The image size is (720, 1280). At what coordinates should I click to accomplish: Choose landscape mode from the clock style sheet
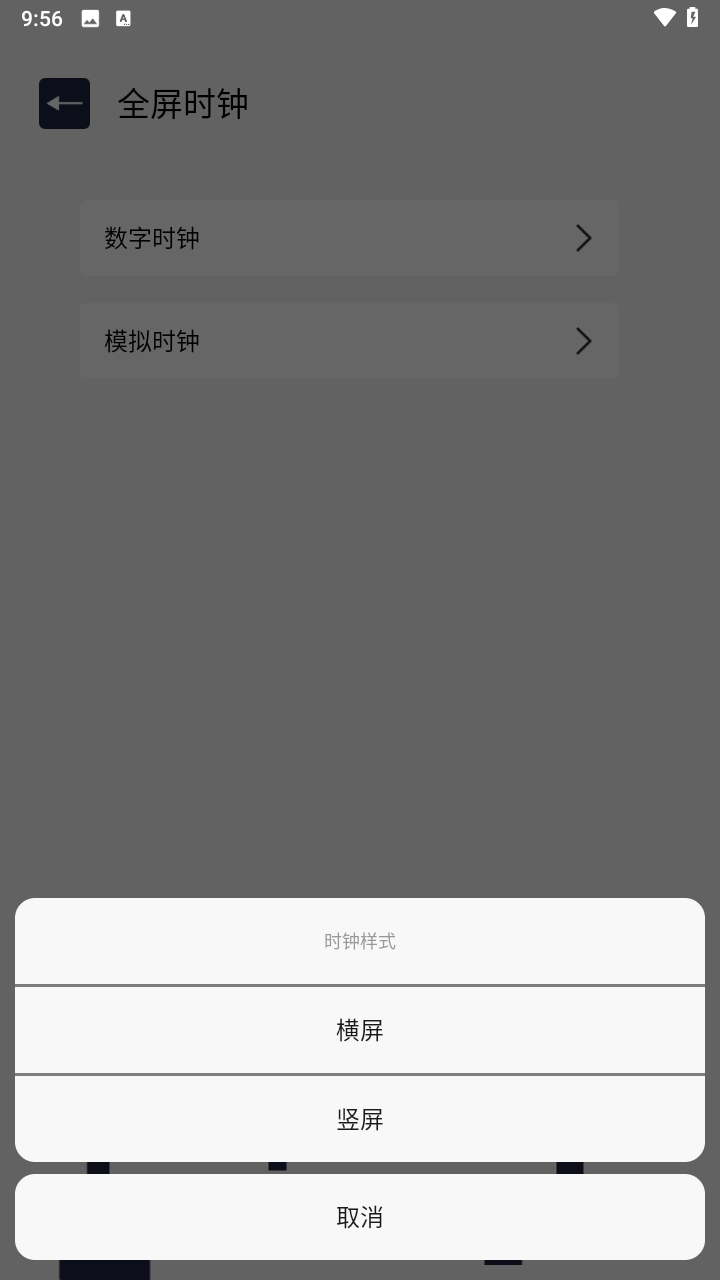click(x=360, y=1030)
